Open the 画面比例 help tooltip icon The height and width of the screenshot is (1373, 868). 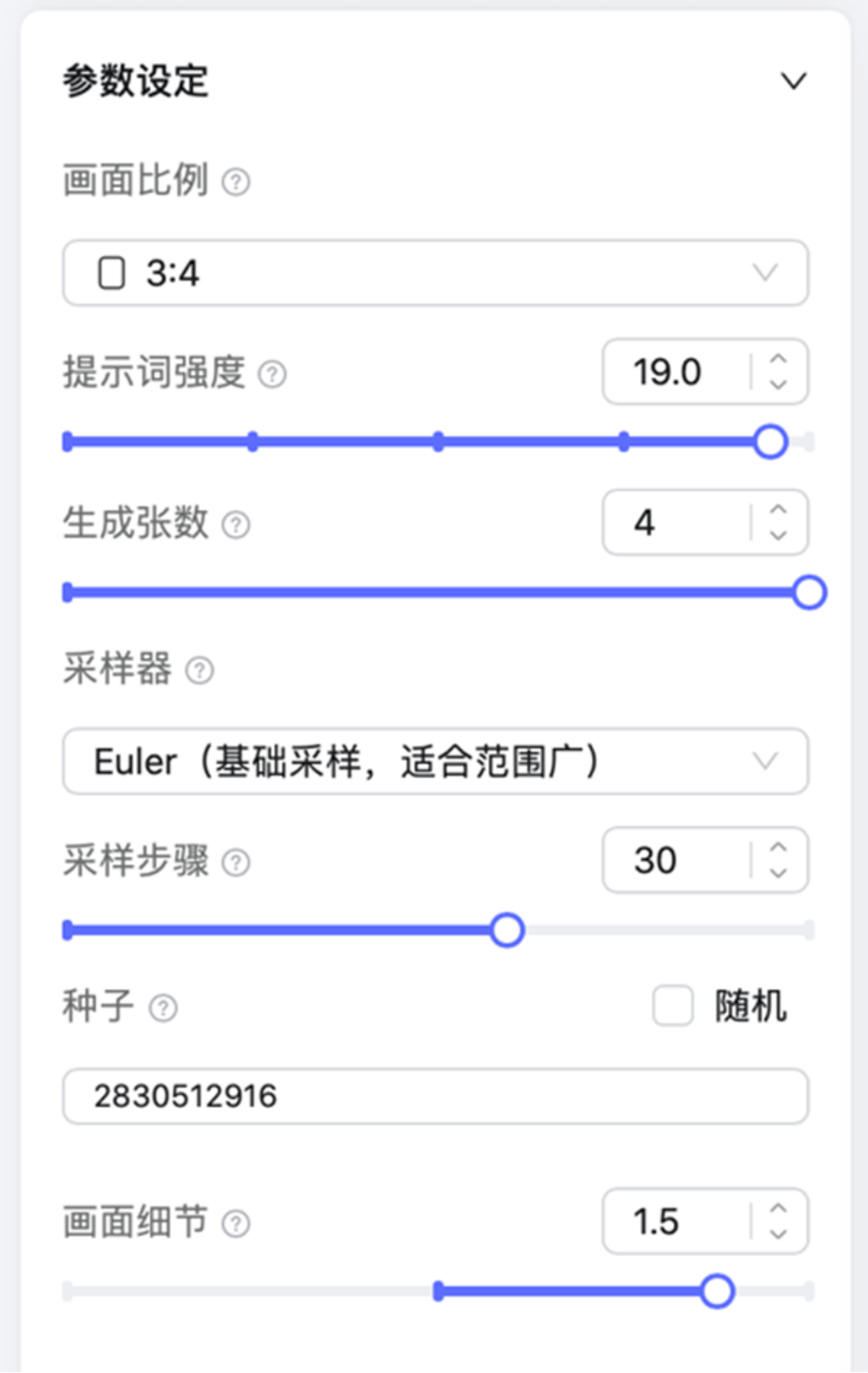click(236, 184)
